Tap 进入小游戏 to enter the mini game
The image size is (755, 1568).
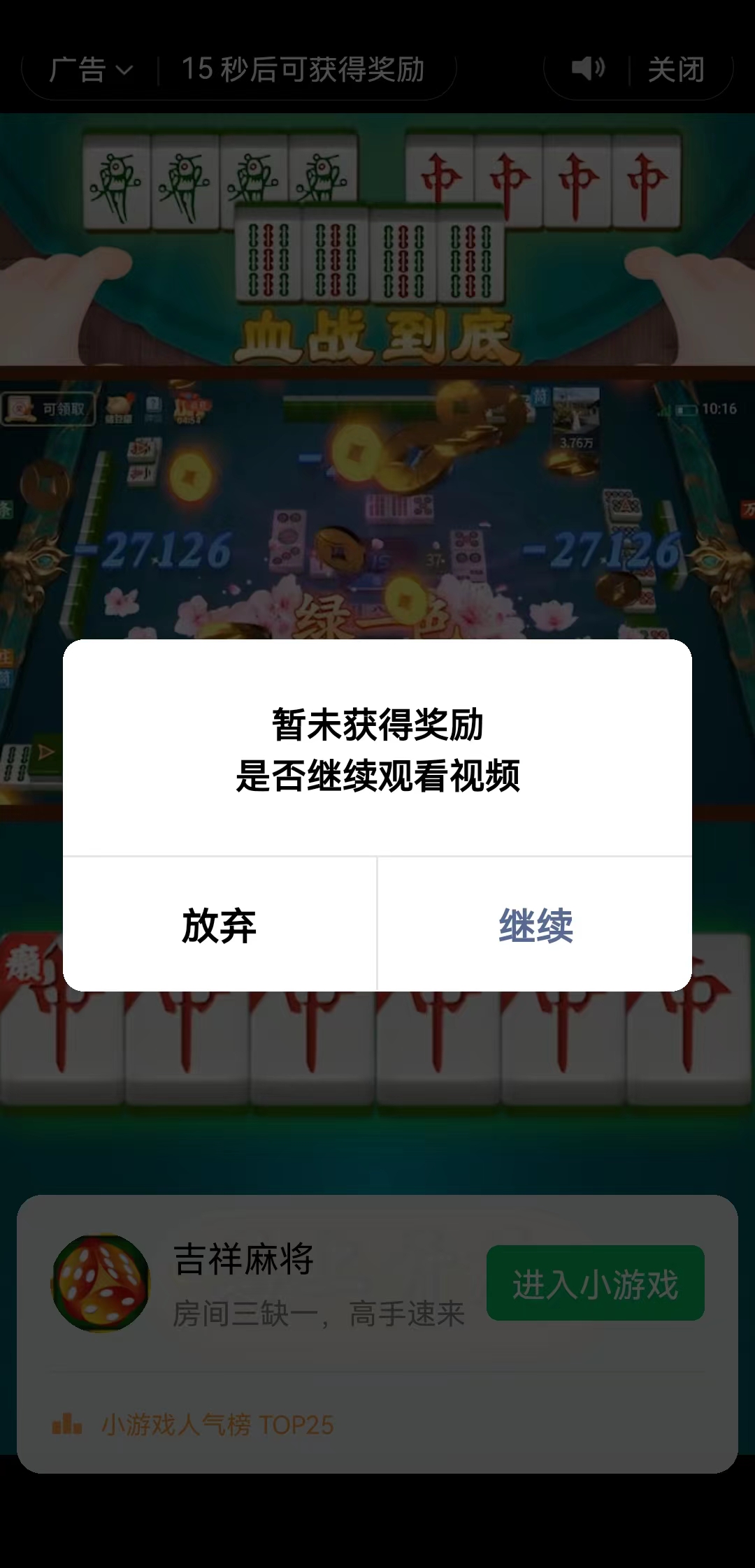[595, 1283]
